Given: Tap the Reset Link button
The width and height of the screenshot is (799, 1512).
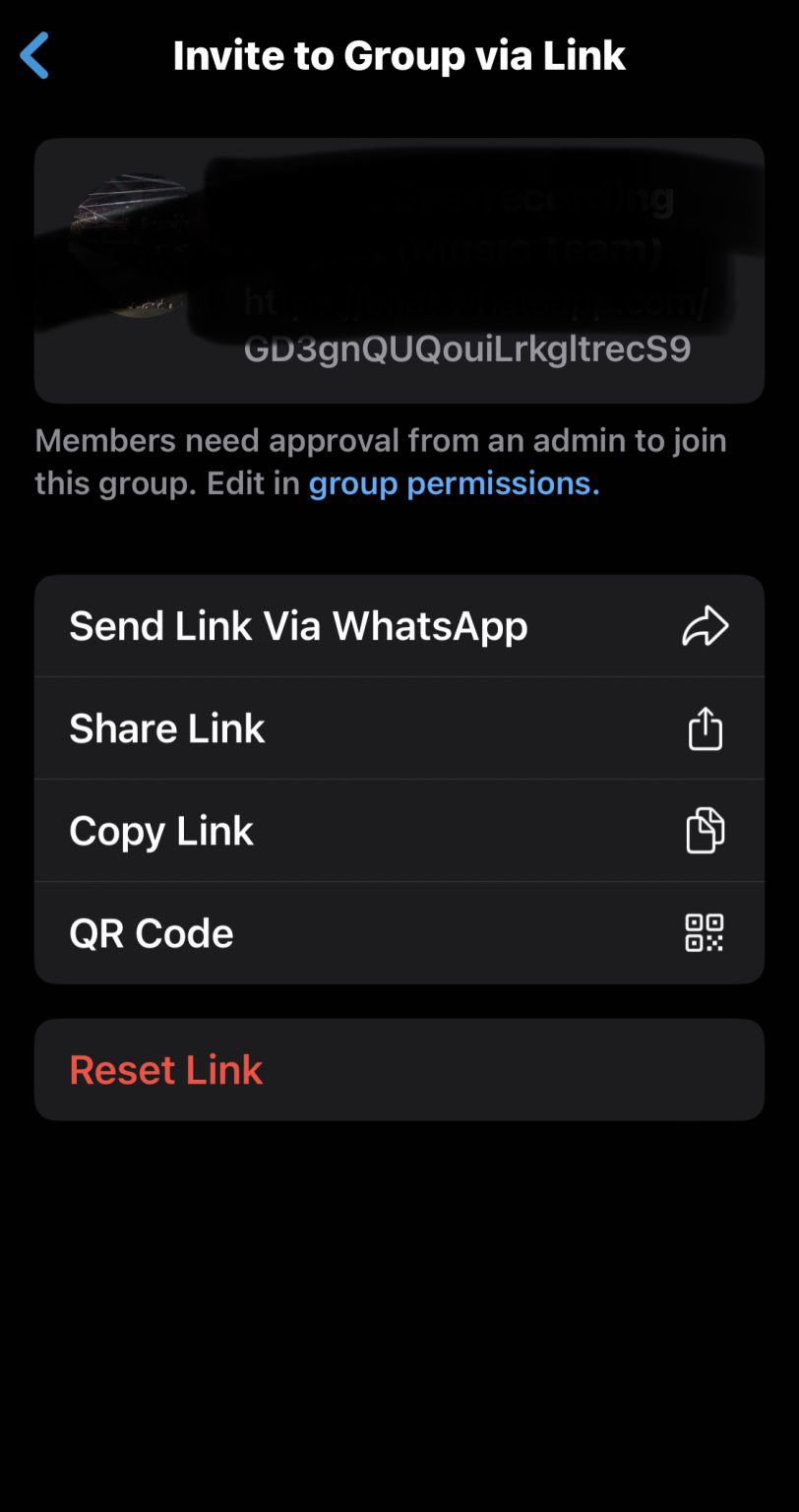Looking at the screenshot, I should pyautogui.click(x=165, y=1069).
